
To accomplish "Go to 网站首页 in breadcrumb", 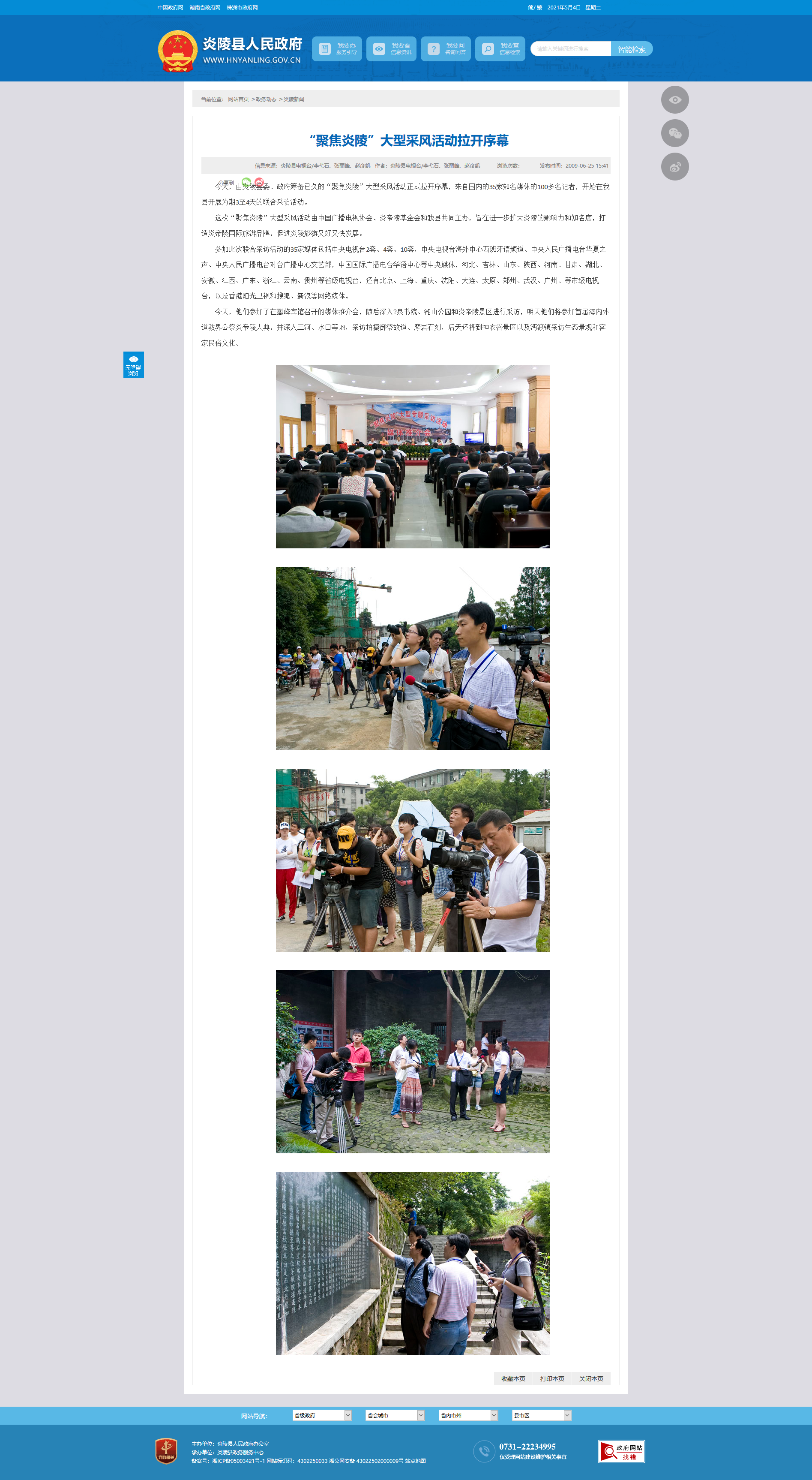I will (x=238, y=99).
